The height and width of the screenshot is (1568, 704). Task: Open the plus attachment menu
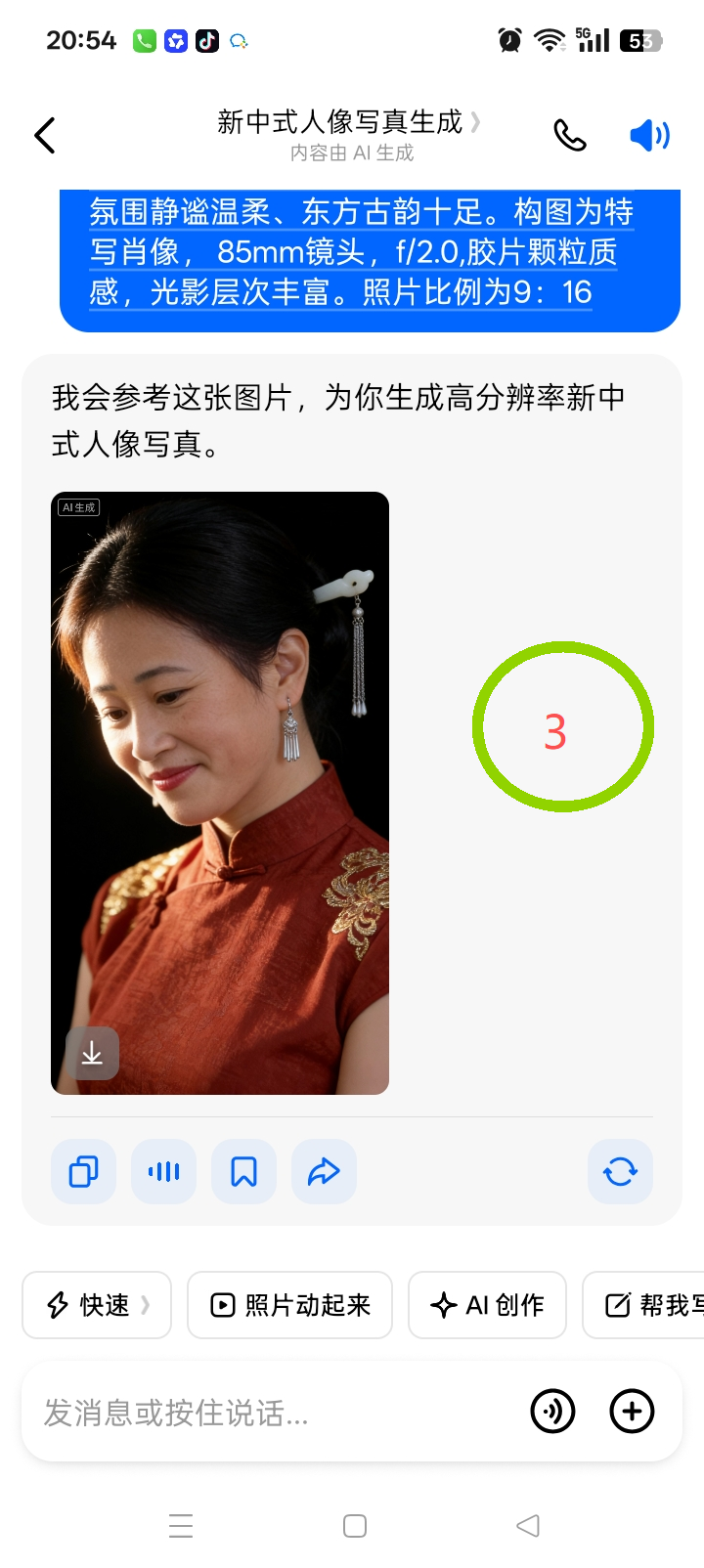[x=632, y=1412]
